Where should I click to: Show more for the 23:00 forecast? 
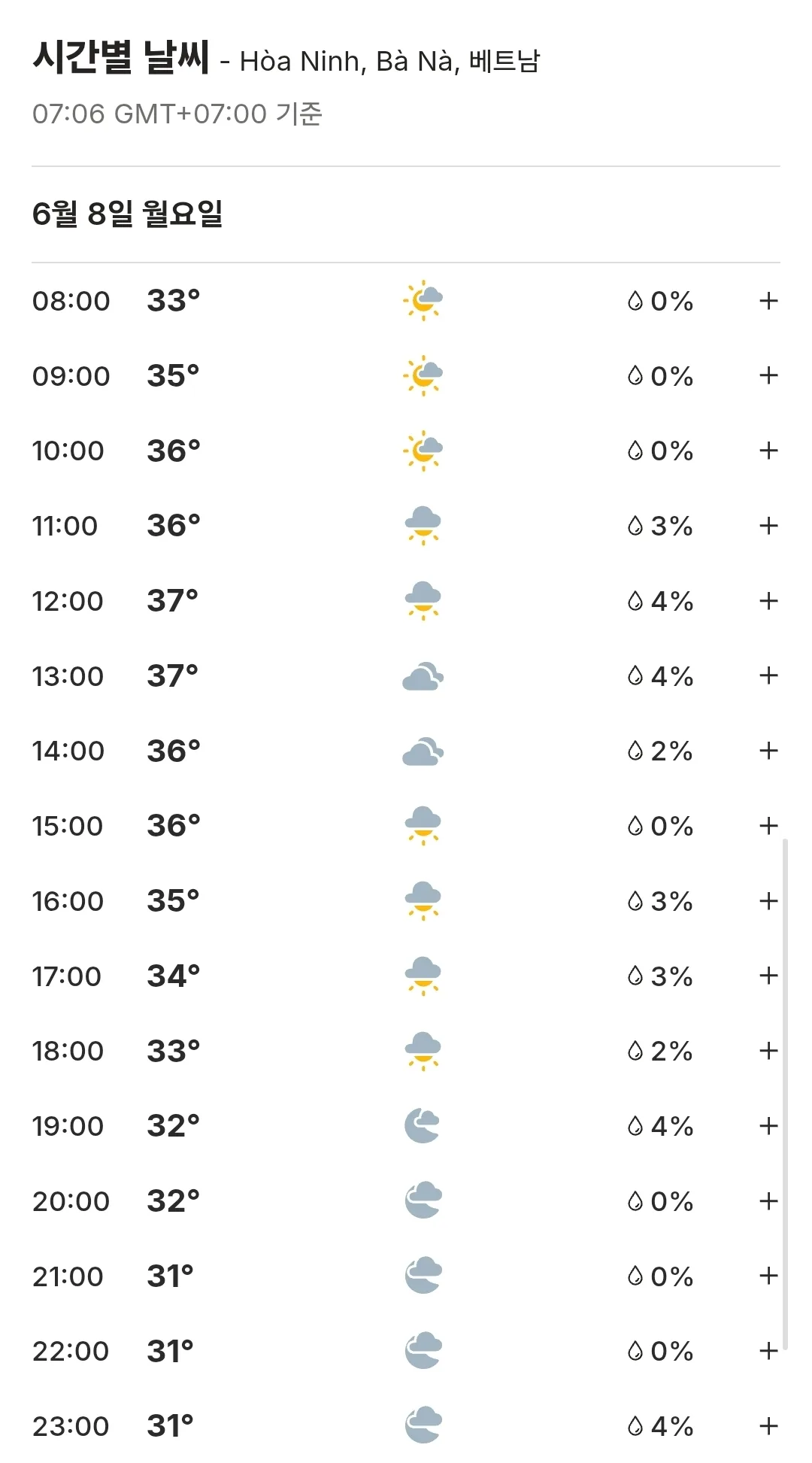[768, 1426]
